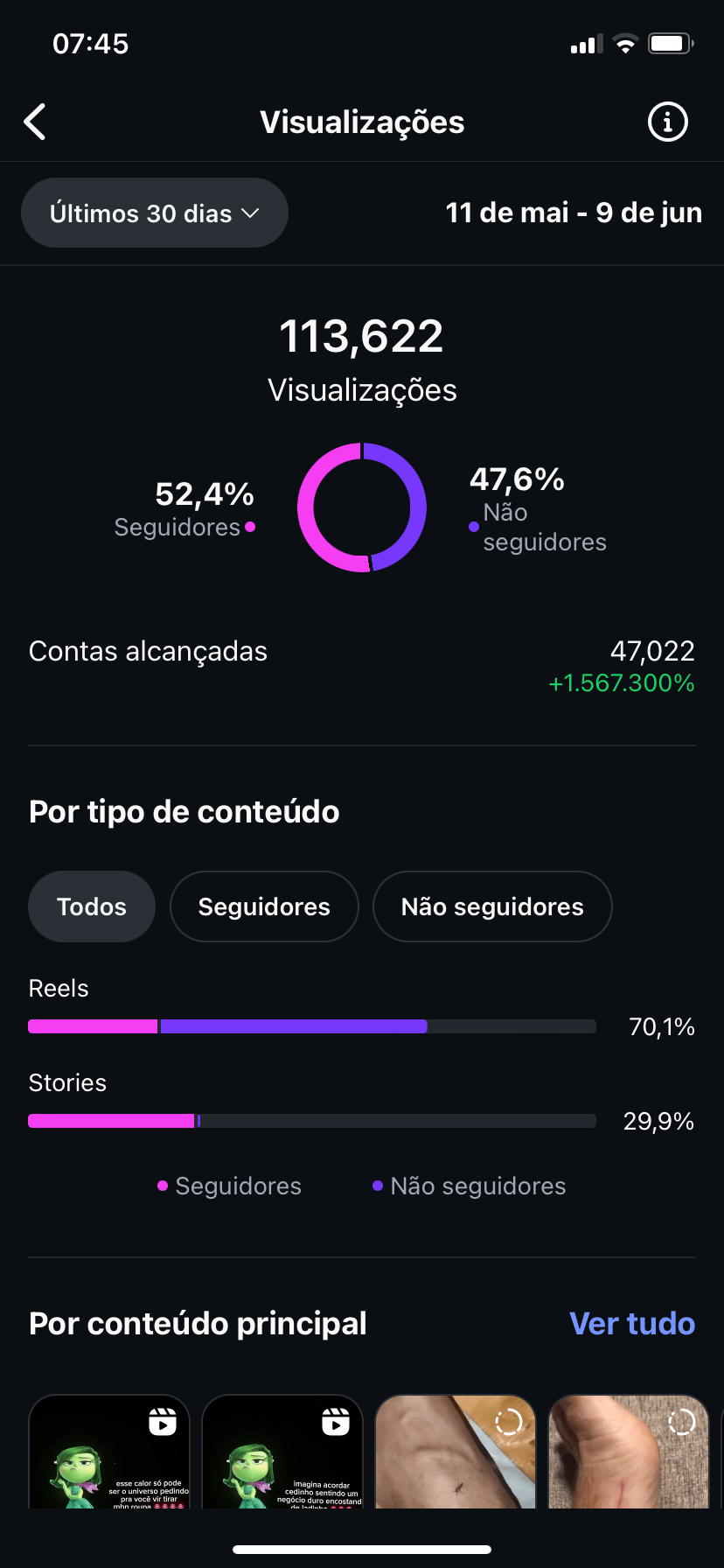Open the reel captioned imagina acordar cedinho
Image resolution: width=724 pixels, height=1568 pixels.
coord(282,1451)
